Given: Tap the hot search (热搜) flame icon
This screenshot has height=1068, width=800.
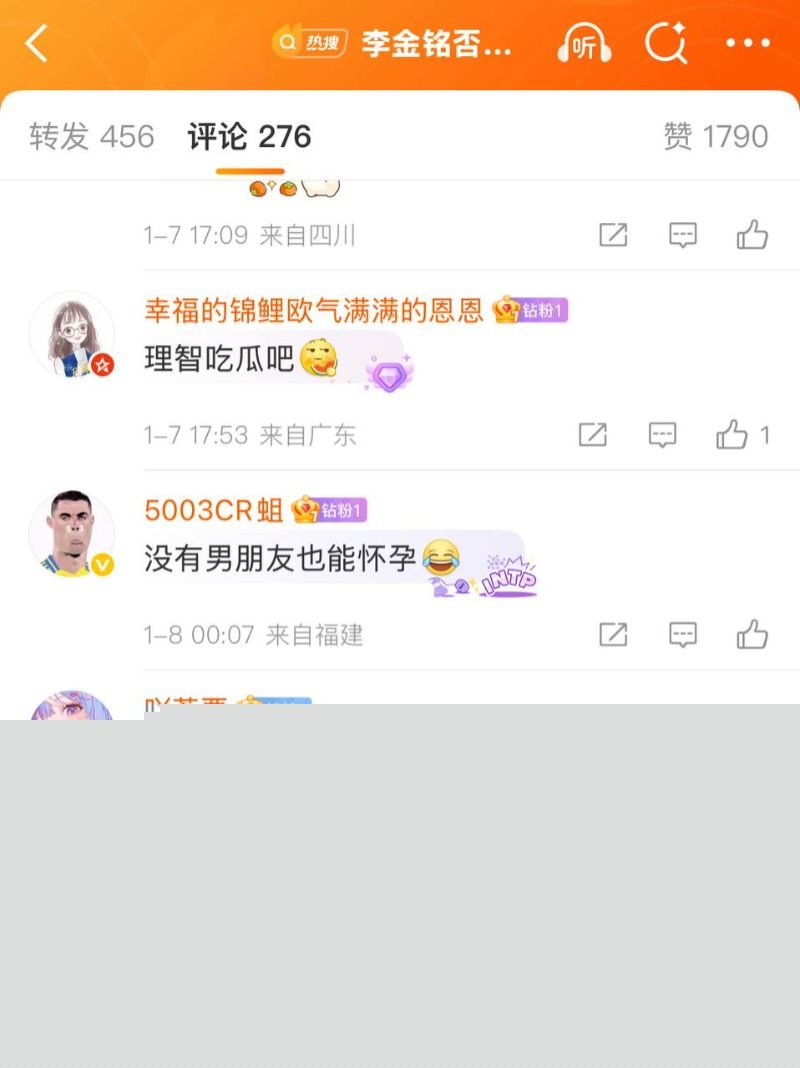Looking at the screenshot, I should (290, 43).
